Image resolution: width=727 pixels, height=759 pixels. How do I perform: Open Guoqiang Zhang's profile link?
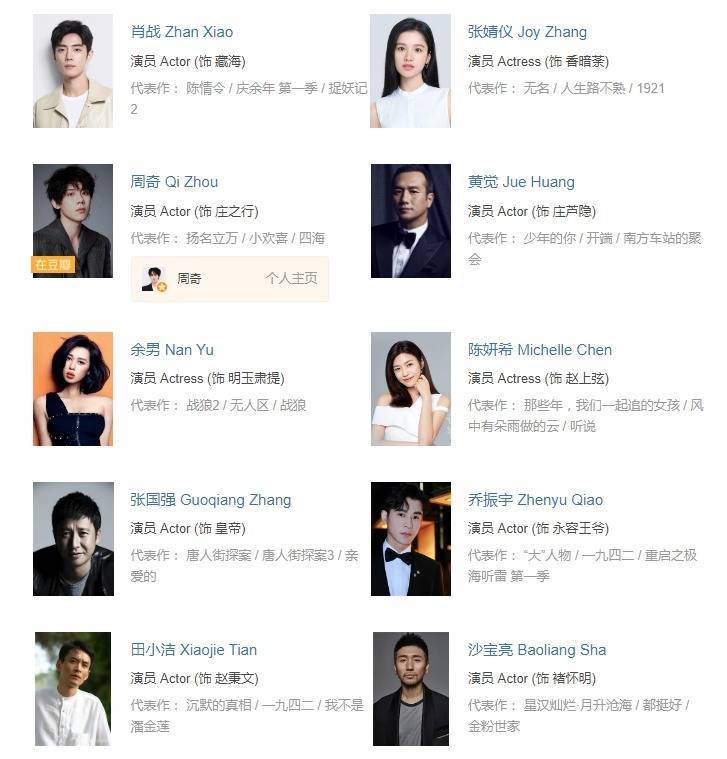pyautogui.click(x=211, y=500)
